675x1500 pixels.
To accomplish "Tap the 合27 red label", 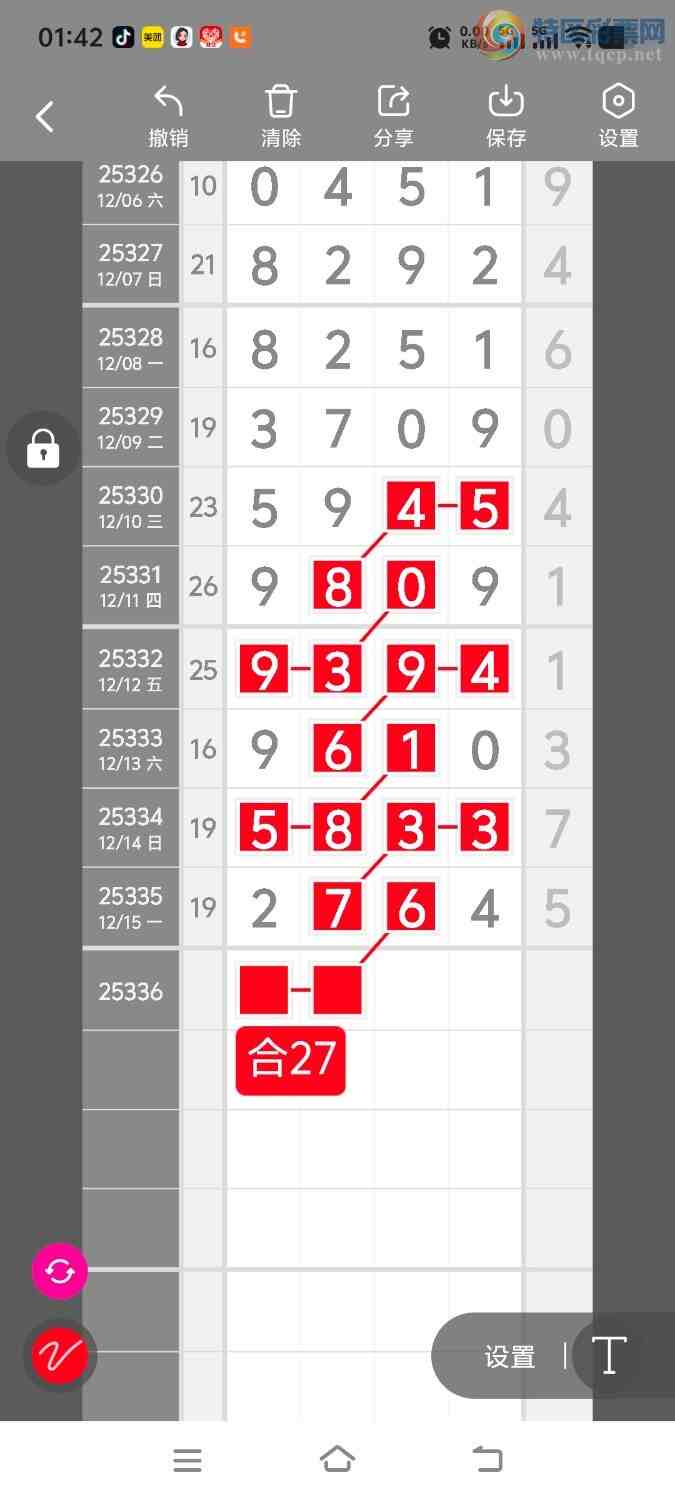I will click(291, 1060).
